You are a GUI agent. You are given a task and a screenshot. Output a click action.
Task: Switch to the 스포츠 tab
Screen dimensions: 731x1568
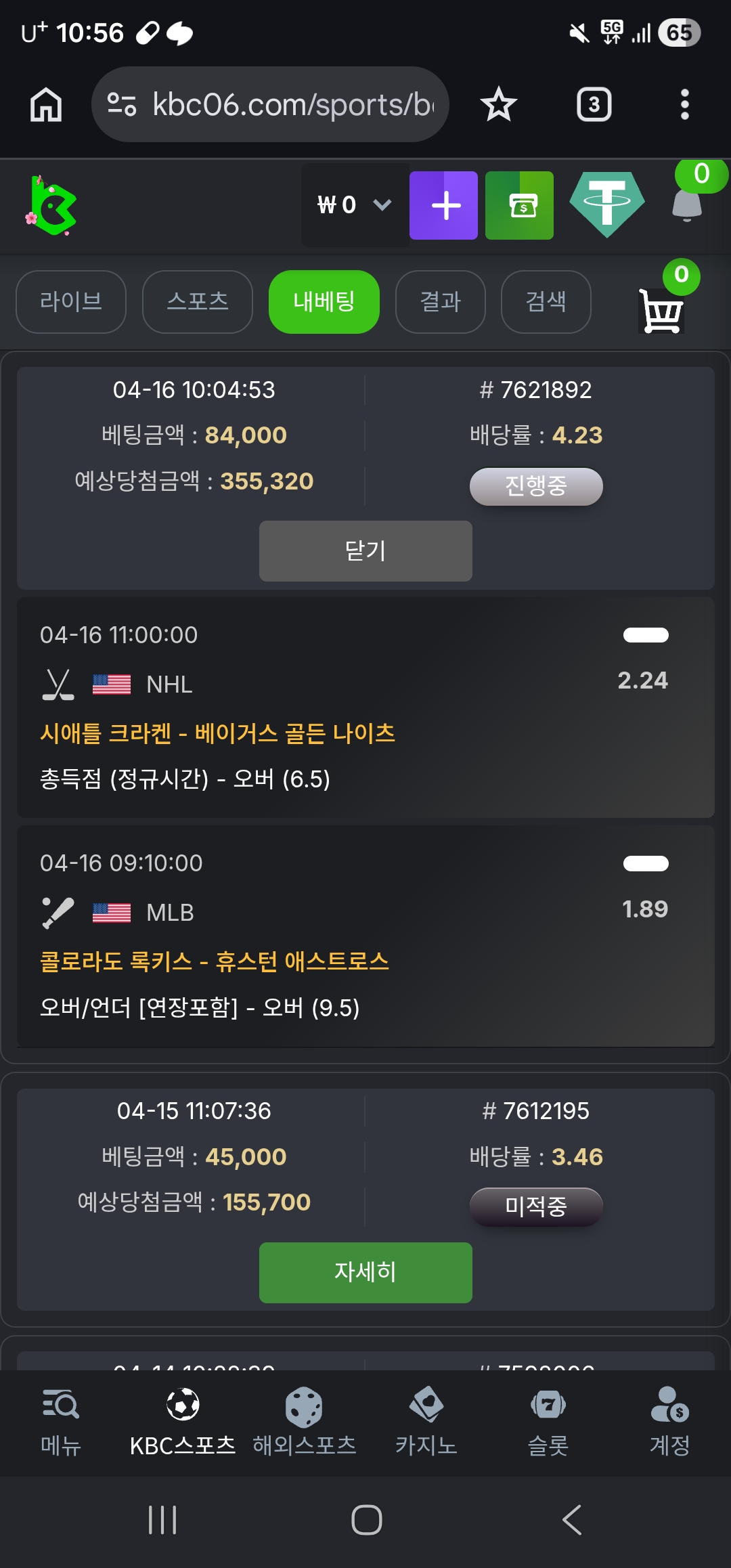pos(198,302)
